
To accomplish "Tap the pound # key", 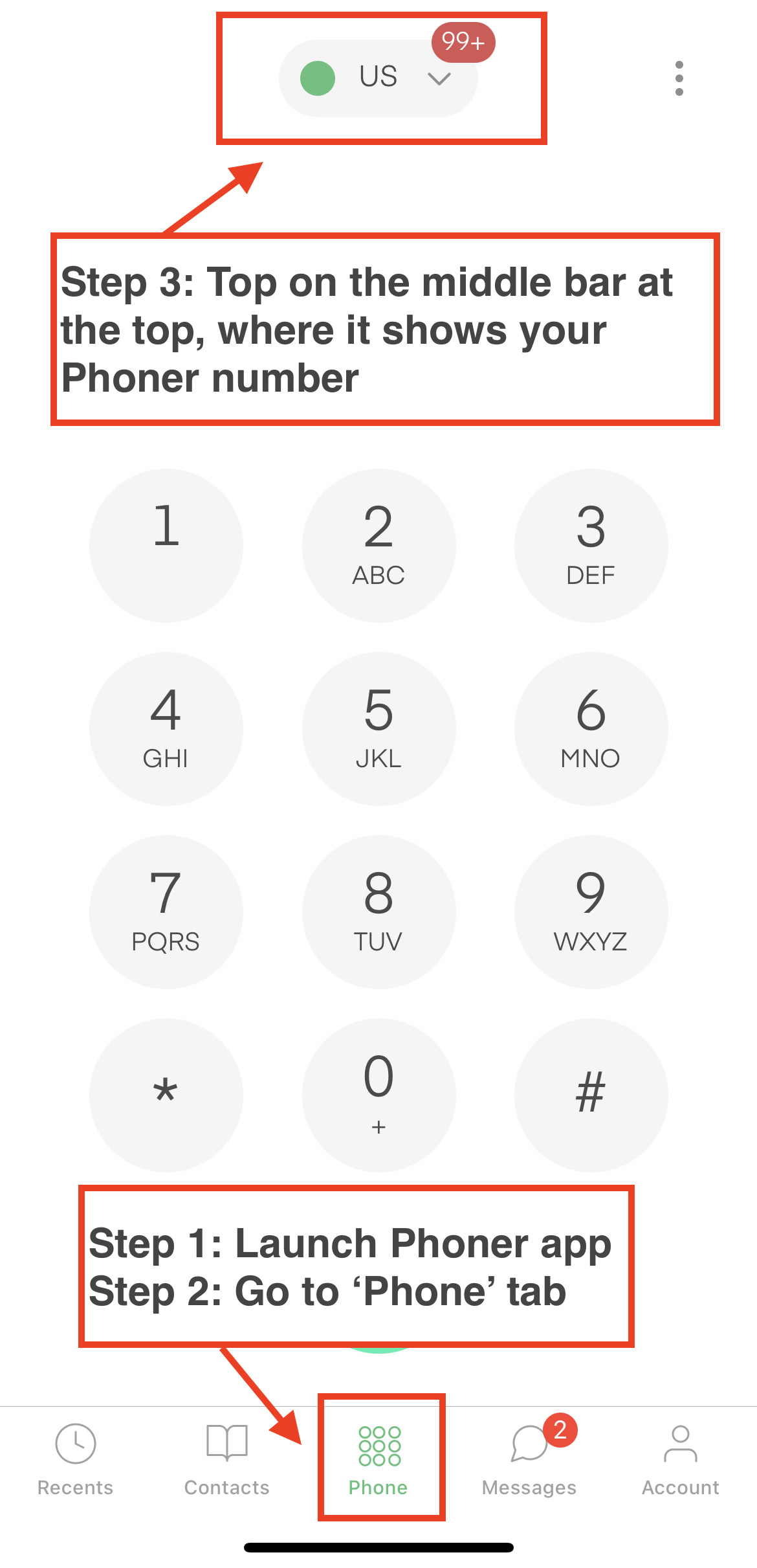I will pos(591,1095).
